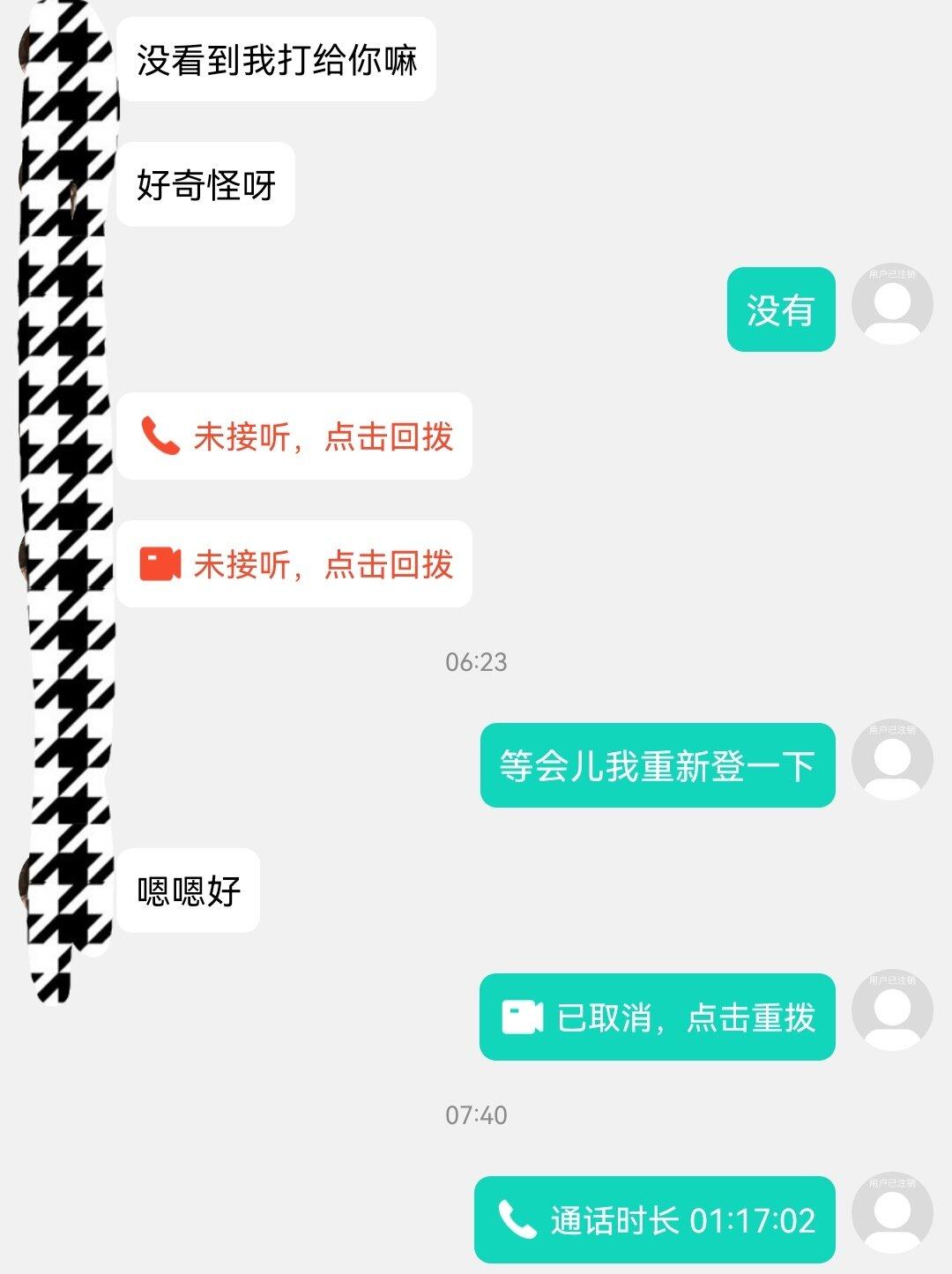This screenshot has height=1274, width=952.
Task: Call back the missed voice call
Action: (x=295, y=436)
